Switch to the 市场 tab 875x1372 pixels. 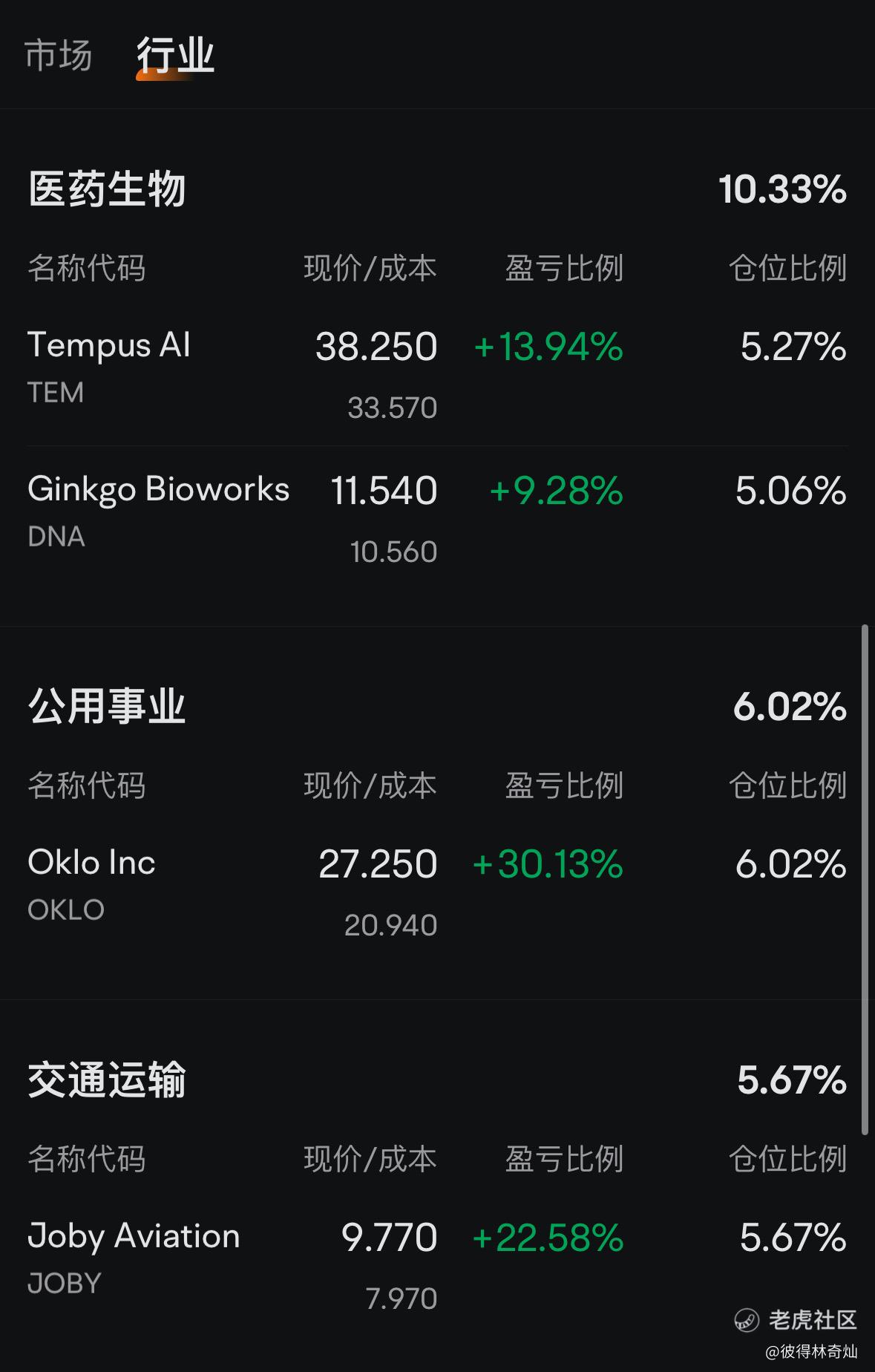click(x=59, y=56)
